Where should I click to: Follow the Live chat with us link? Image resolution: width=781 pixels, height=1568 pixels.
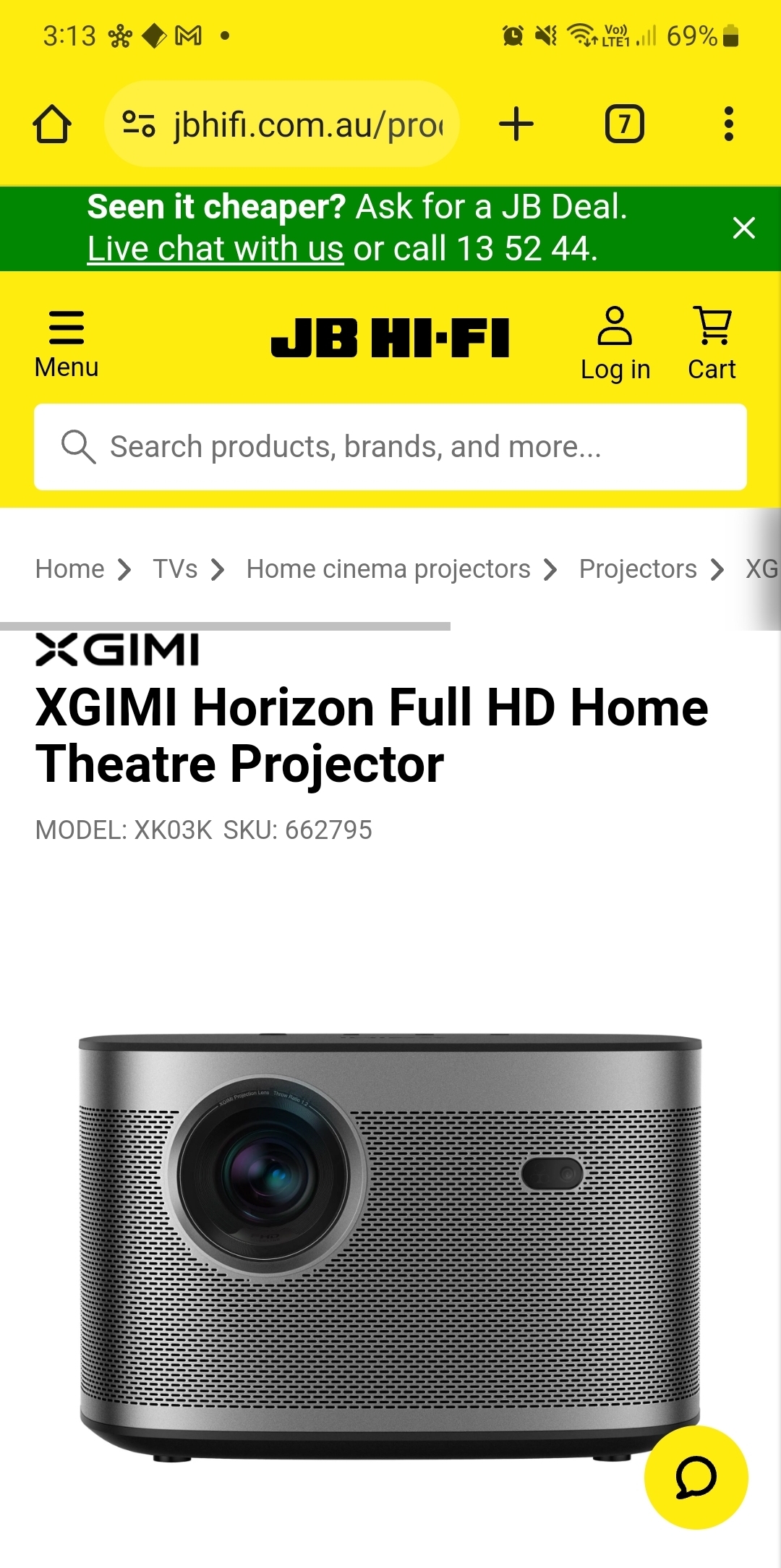(x=215, y=249)
